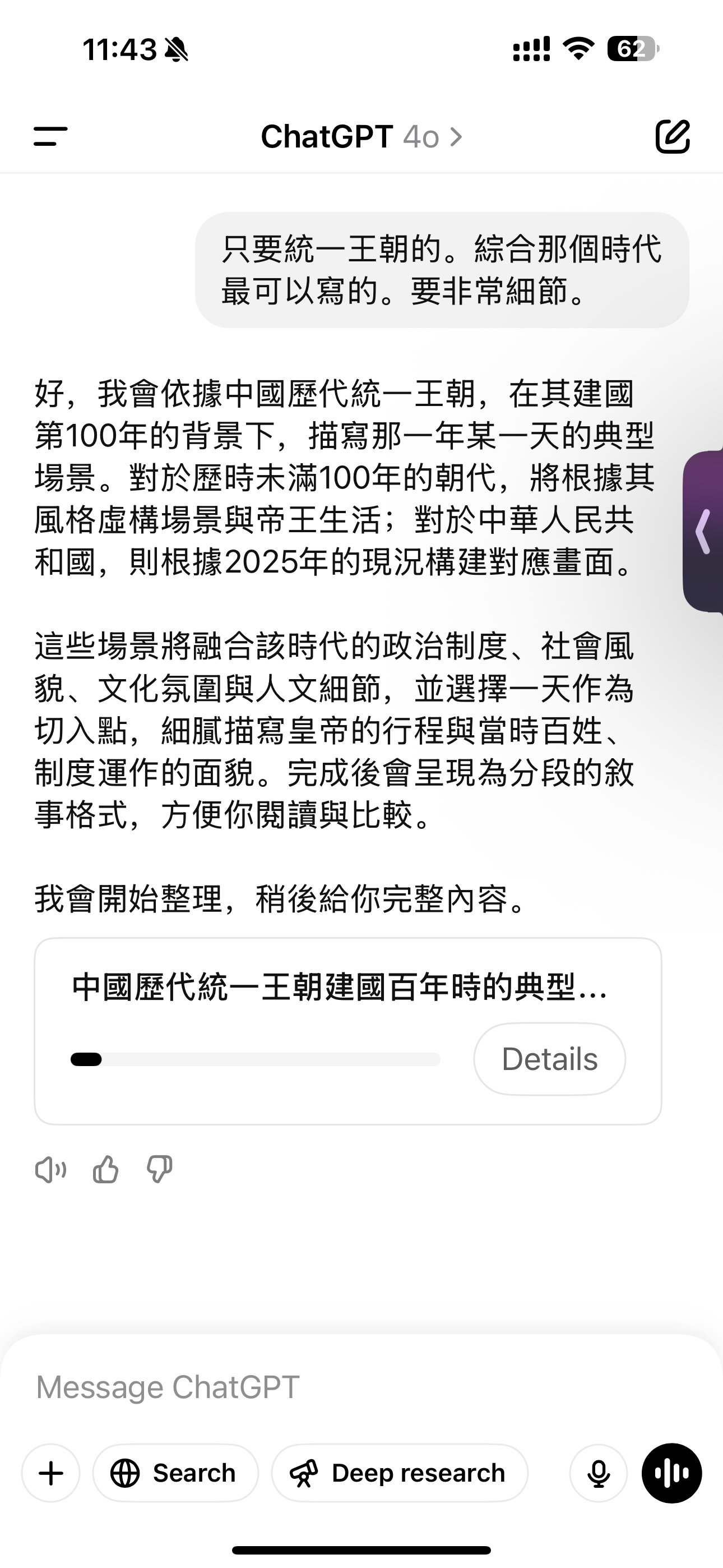The width and height of the screenshot is (723, 1568).
Task: Start a new chat
Action: pos(673,136)
